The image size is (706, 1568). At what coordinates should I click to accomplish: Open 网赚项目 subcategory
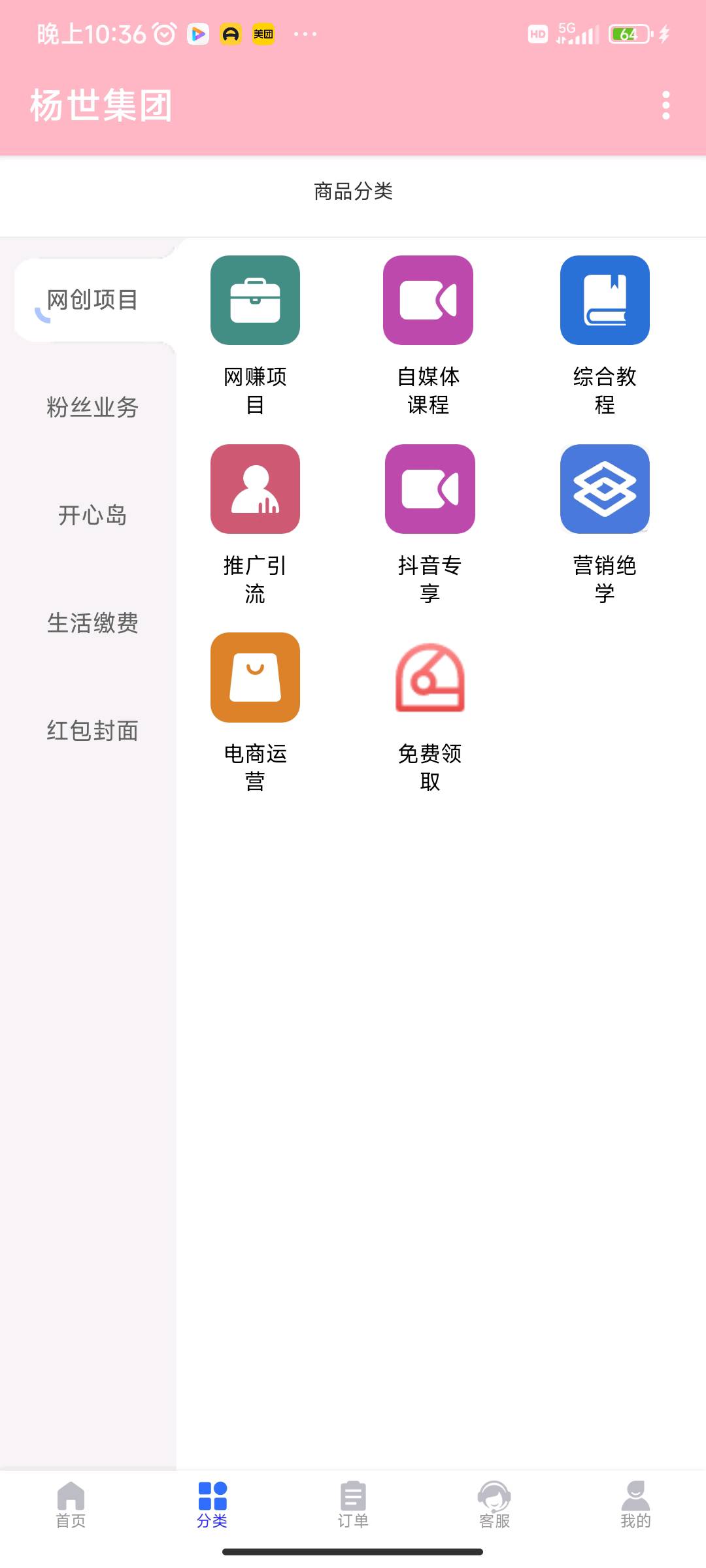(255, 336)
